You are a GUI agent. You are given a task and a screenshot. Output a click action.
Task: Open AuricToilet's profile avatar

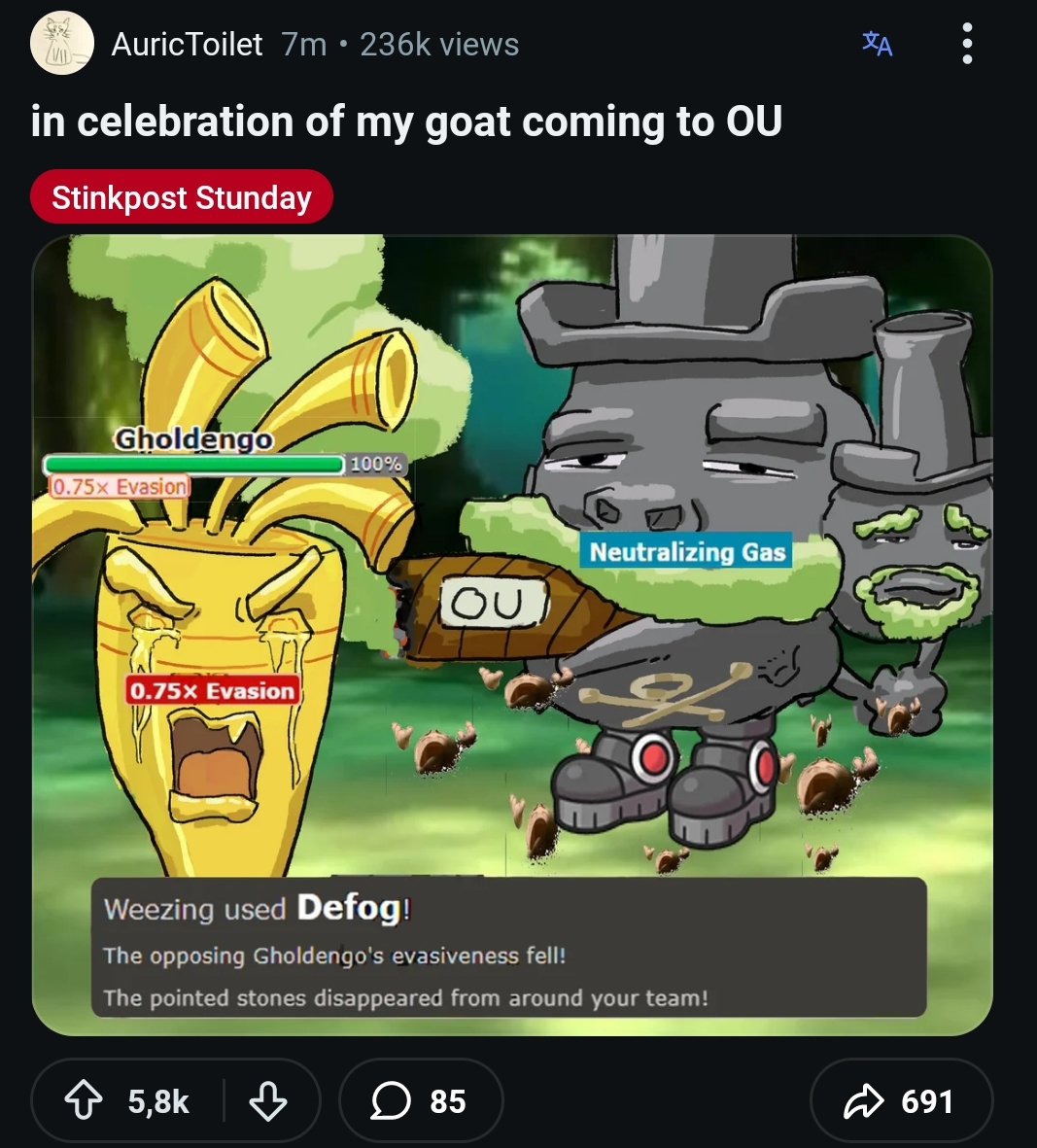click(62, 45)
